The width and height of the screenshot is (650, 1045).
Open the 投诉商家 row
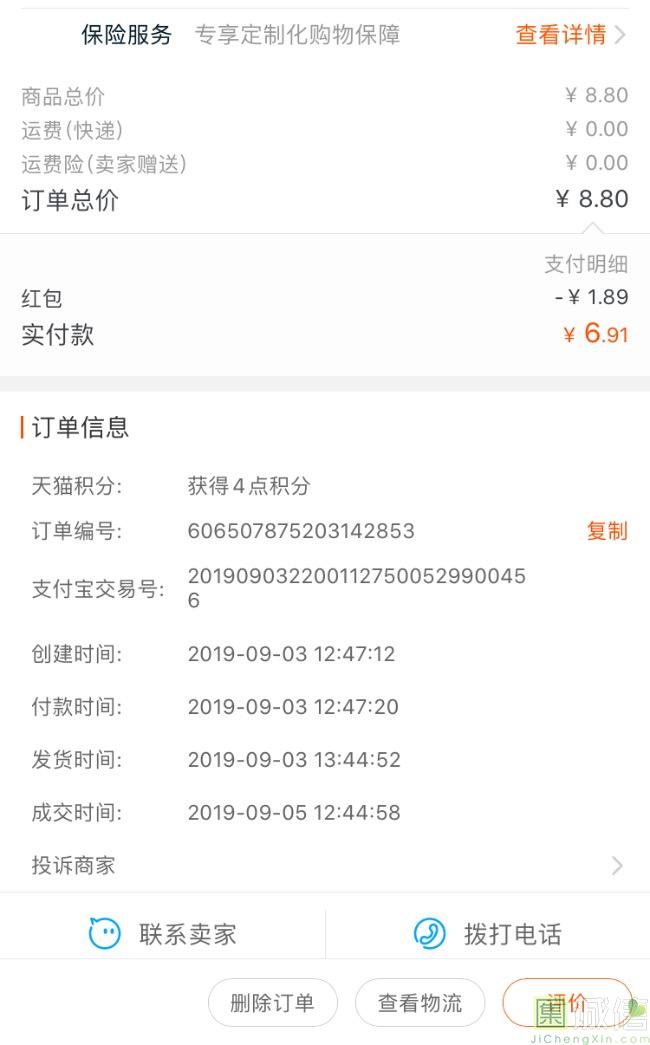pyautogui.click(x=325, y=865)
